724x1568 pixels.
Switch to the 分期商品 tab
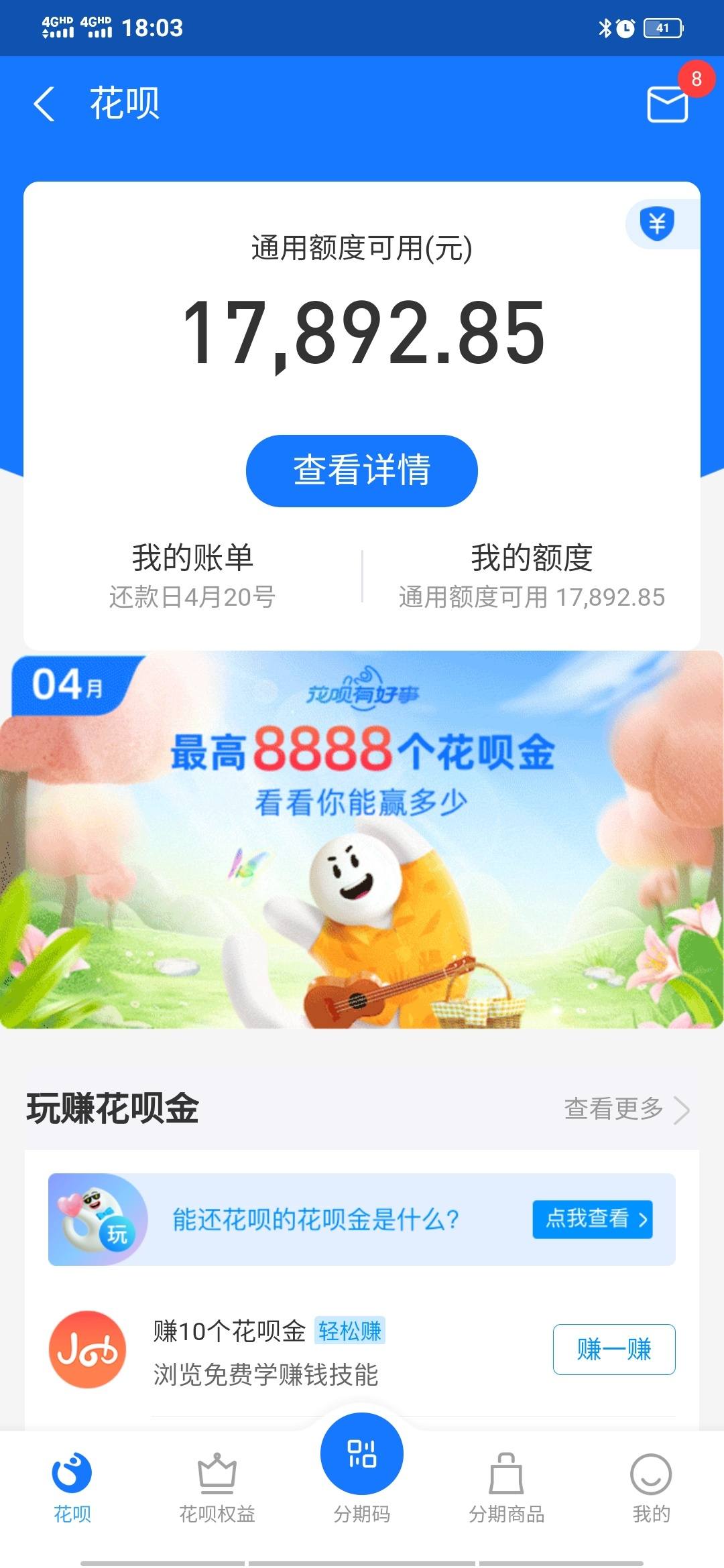click(506, 1488)
